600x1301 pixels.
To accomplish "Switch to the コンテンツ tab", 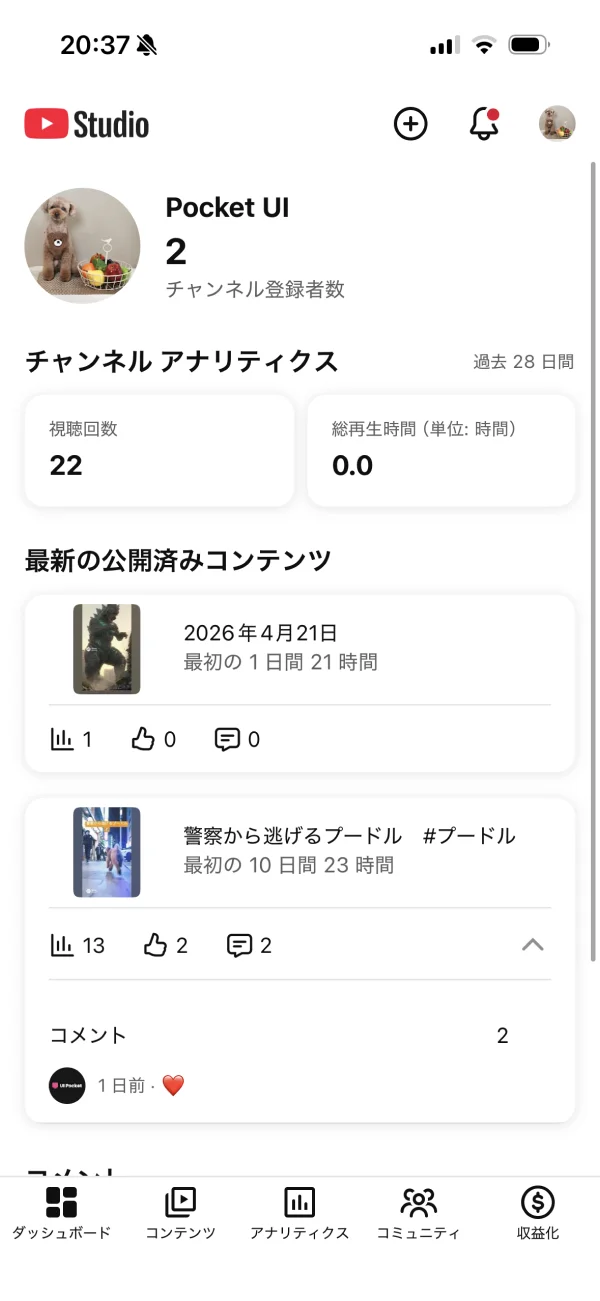I will (x=180, y=1213).
